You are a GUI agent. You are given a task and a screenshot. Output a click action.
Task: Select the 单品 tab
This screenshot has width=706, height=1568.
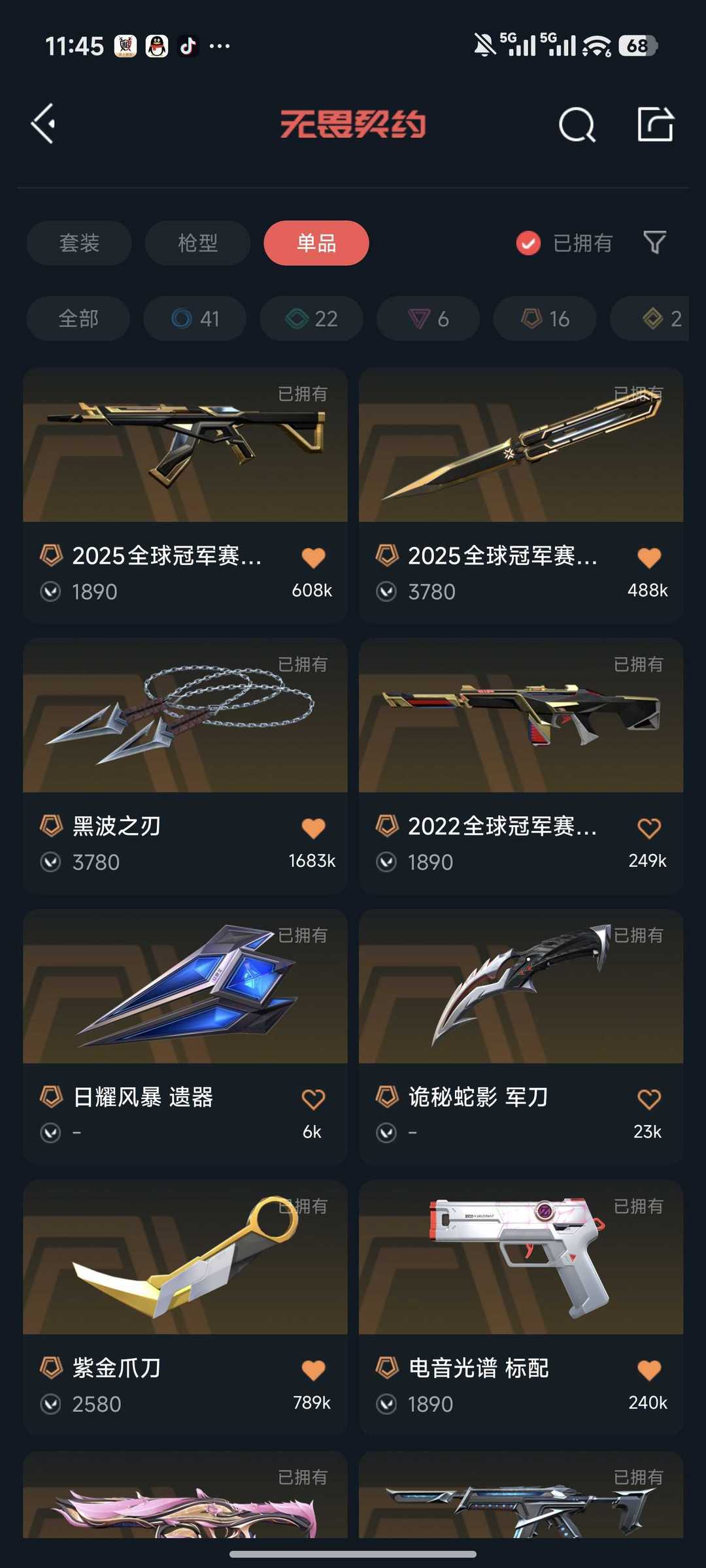(316, 243)
